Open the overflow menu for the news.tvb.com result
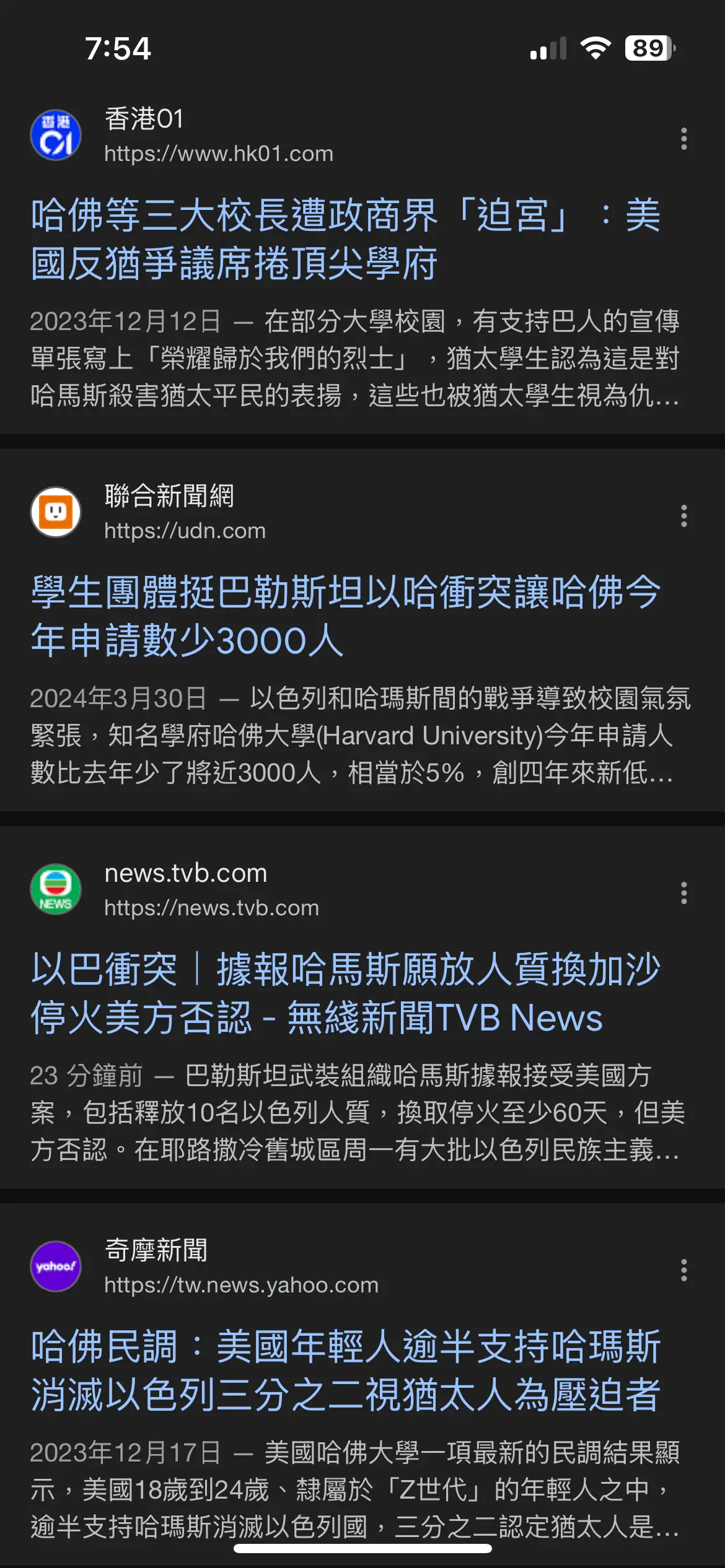Viewport: 725px width, 1568px height. coord(683,893)
